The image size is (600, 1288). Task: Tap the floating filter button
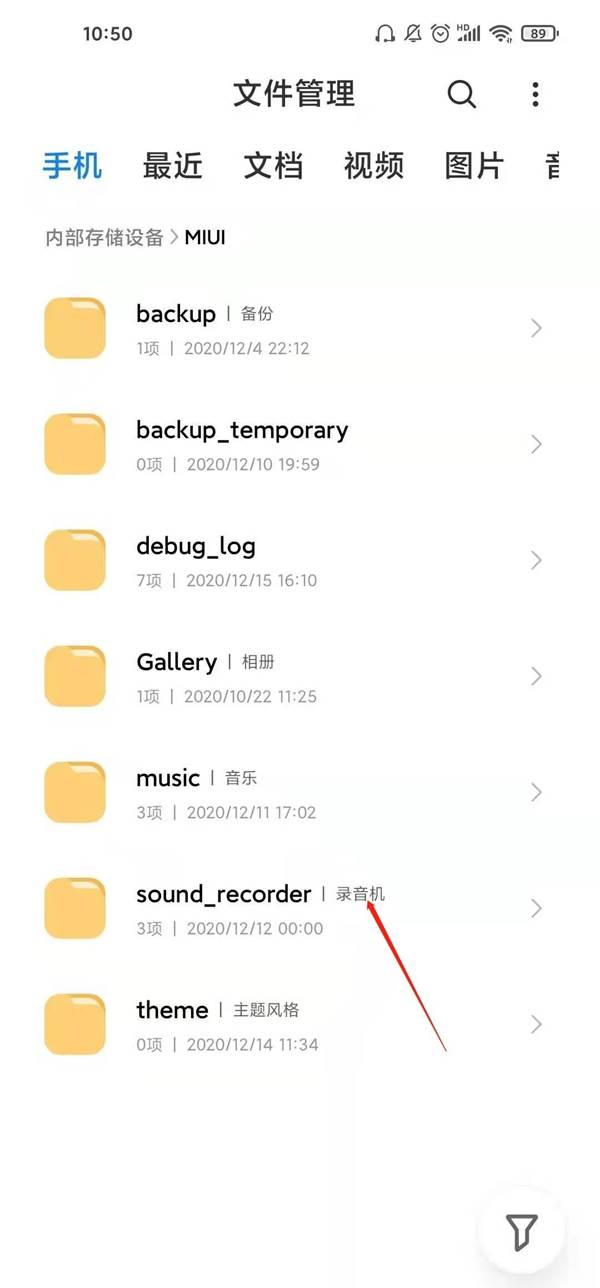[x=522, y=1230]
